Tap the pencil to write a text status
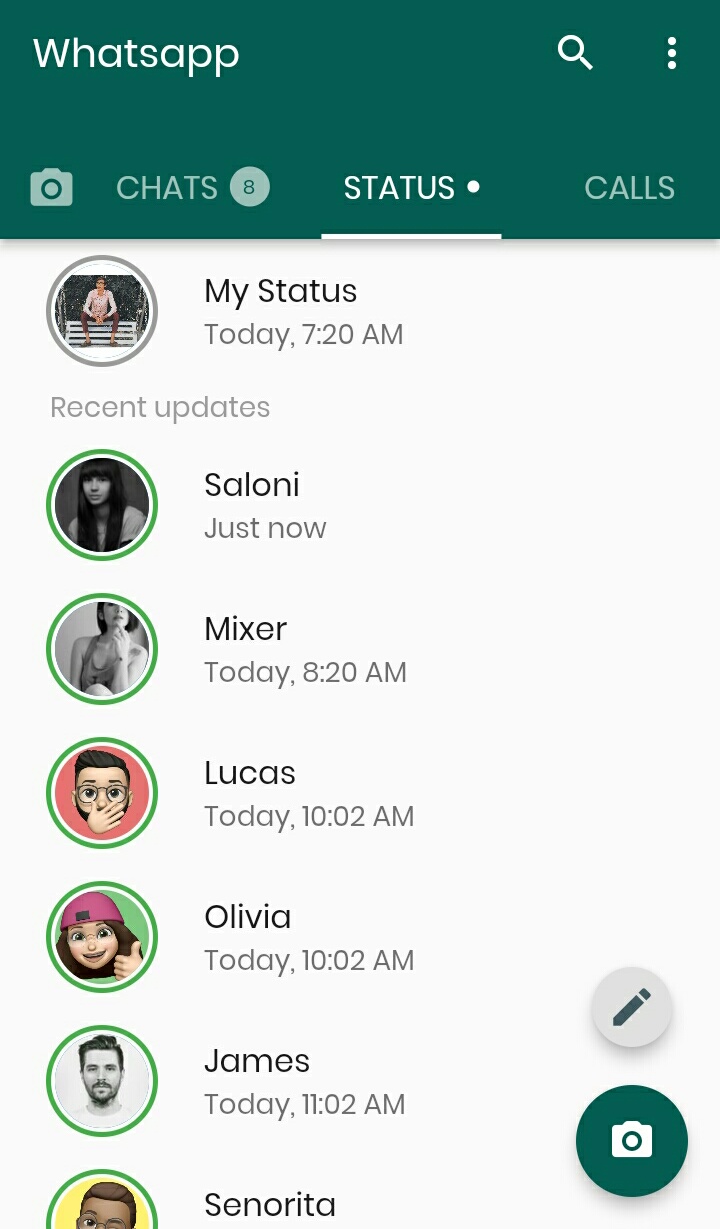The height and width of the screenshot is (1229, 720). click(631, 1007)
